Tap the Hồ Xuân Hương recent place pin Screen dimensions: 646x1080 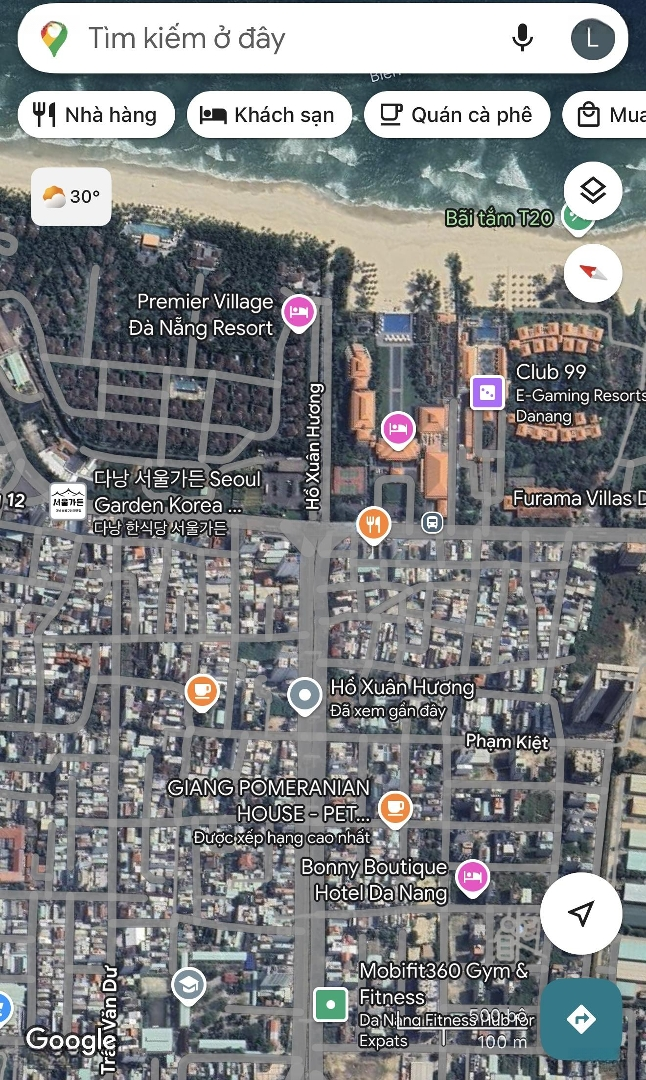(x=304, y=696)
